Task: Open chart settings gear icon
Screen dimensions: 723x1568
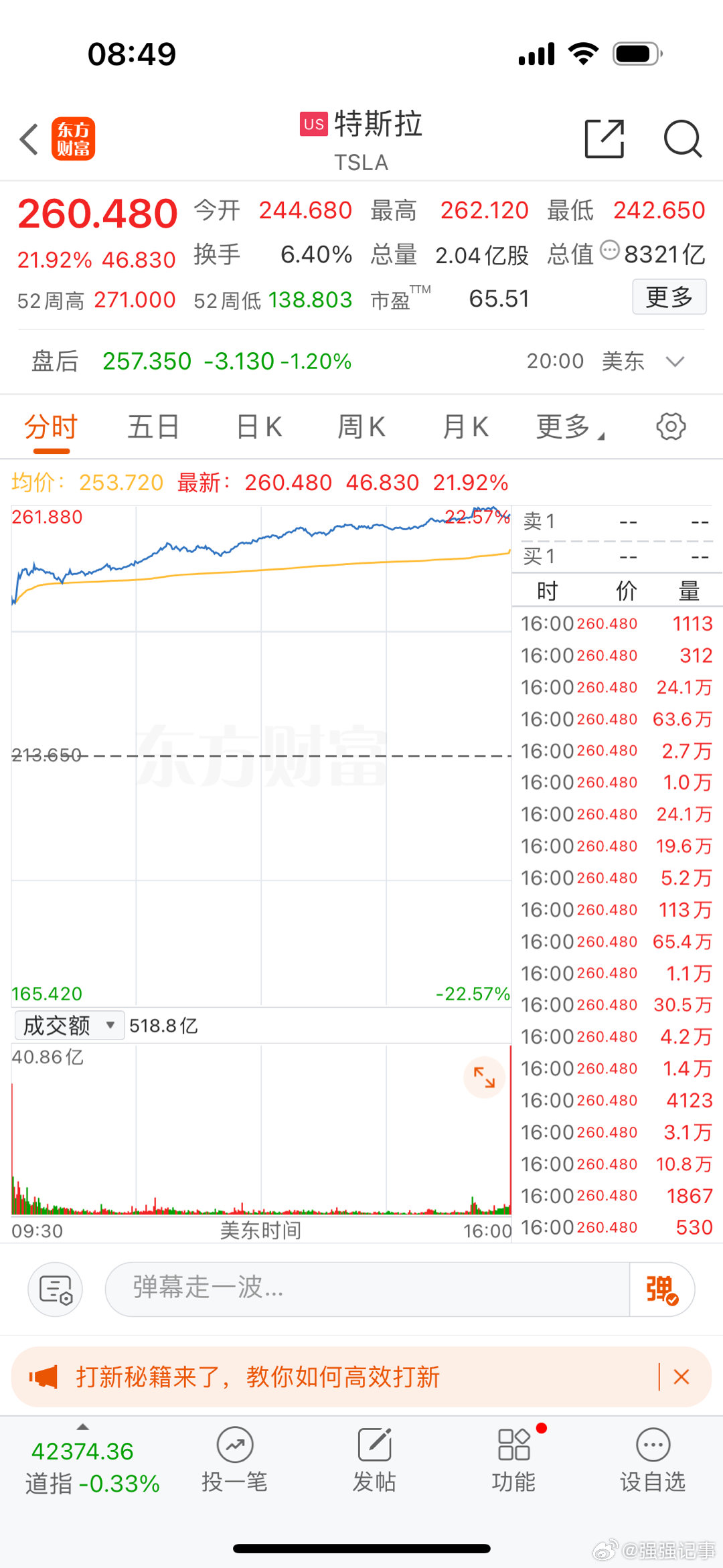Action: pyautogui.click(x=671, y=426)
